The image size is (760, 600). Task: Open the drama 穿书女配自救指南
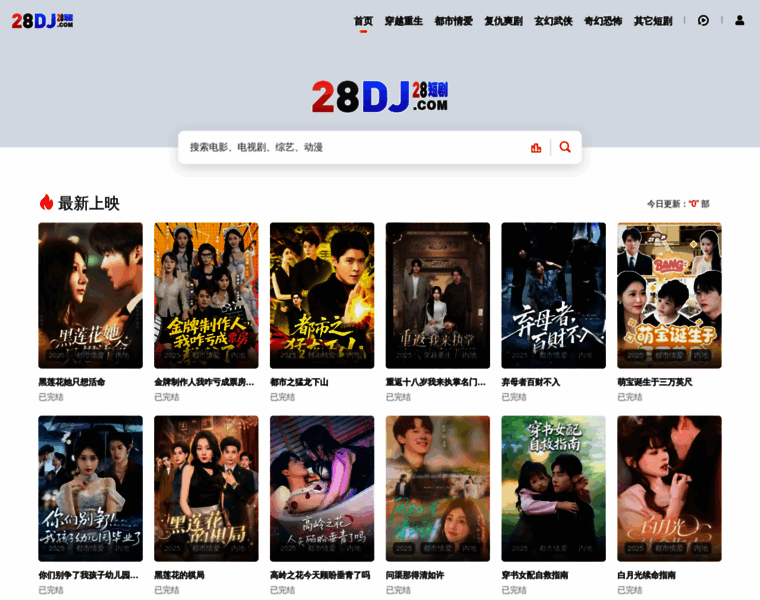point(553,488)
